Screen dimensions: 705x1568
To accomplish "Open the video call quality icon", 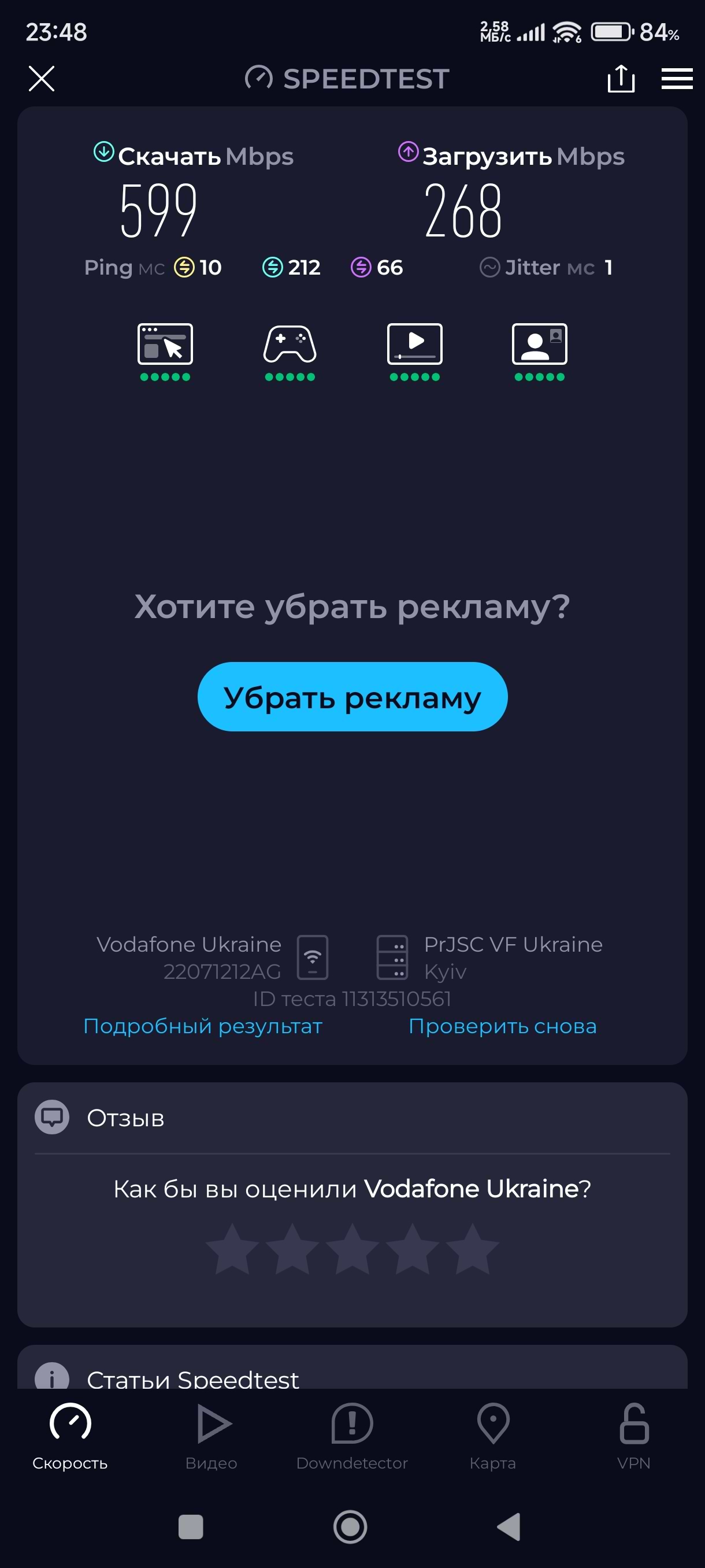I will click(x=539, y=345).
